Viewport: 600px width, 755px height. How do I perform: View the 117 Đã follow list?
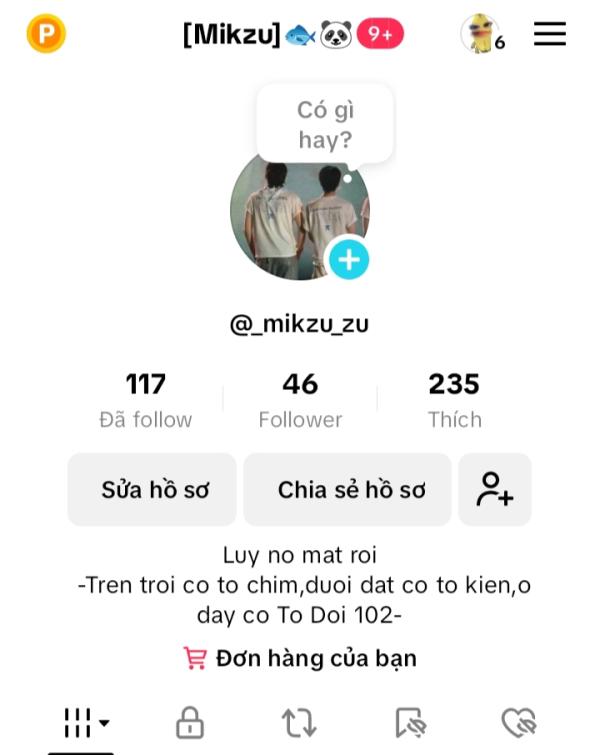coord(146,399)
